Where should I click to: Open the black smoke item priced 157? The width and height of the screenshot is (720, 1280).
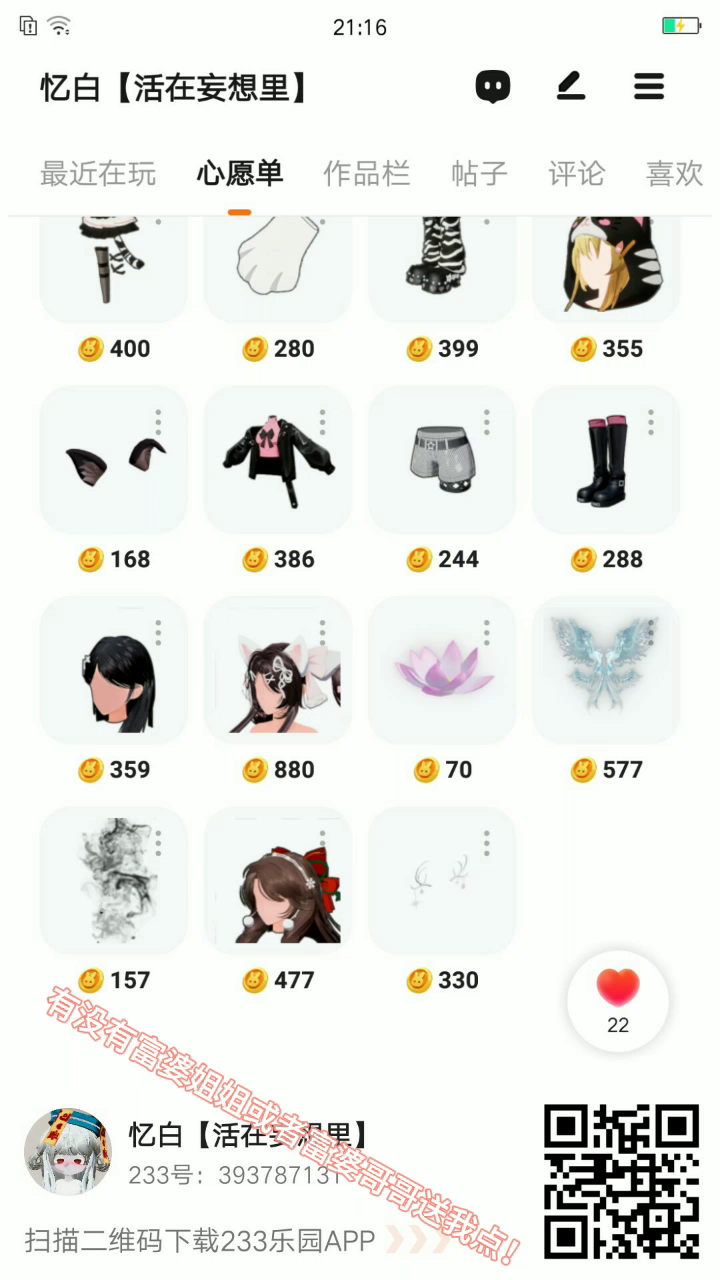[x=113, y=880]
